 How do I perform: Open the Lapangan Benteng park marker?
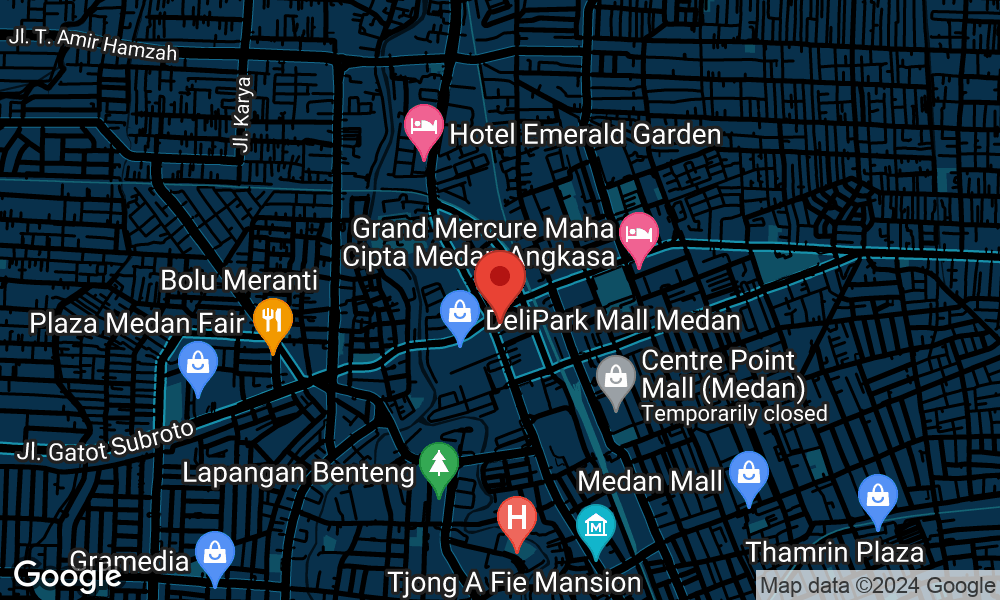(438, 465)
